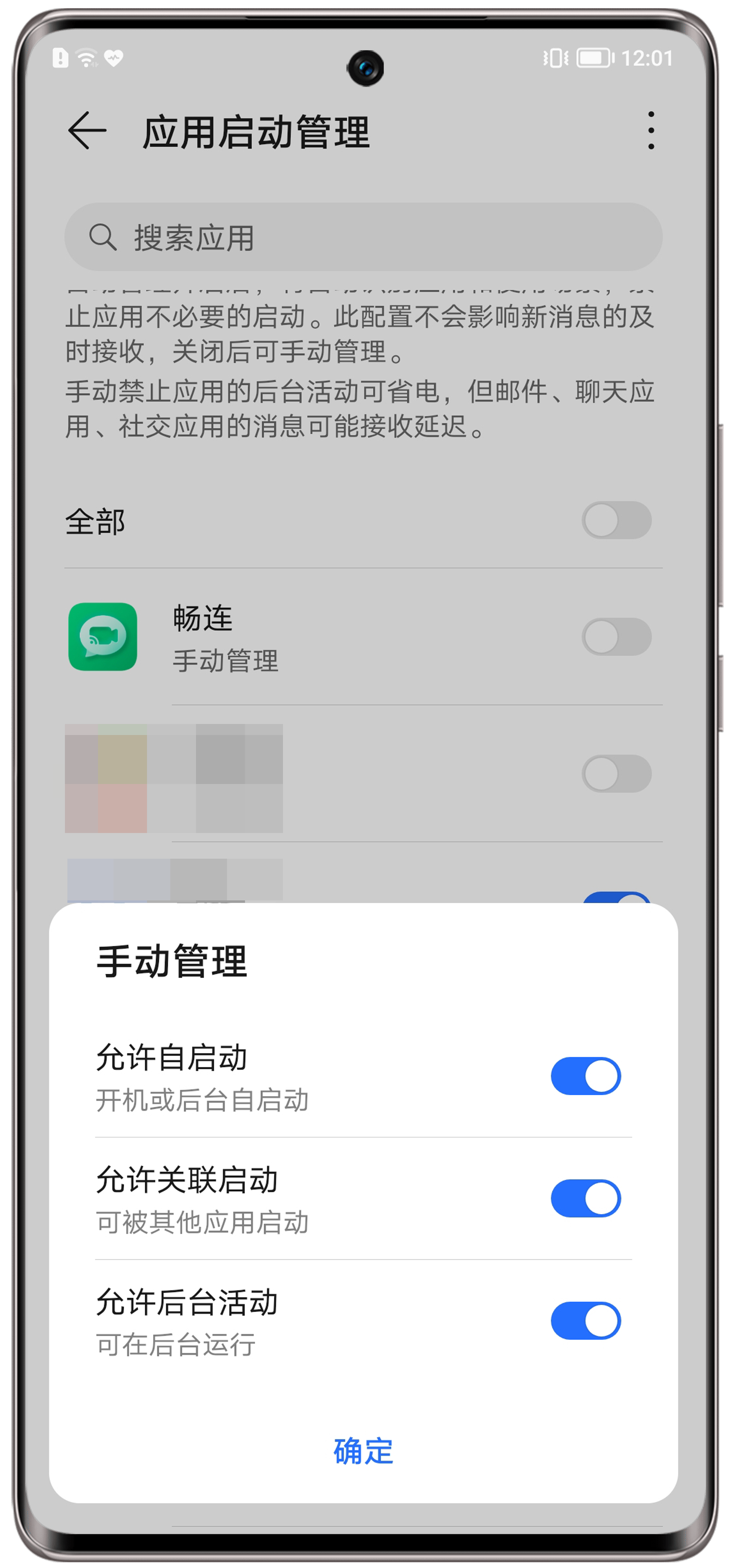Viewport: 735px width, 1568px height.
Task: Open the three-dot overflow menu
Action: pos(650,130)
